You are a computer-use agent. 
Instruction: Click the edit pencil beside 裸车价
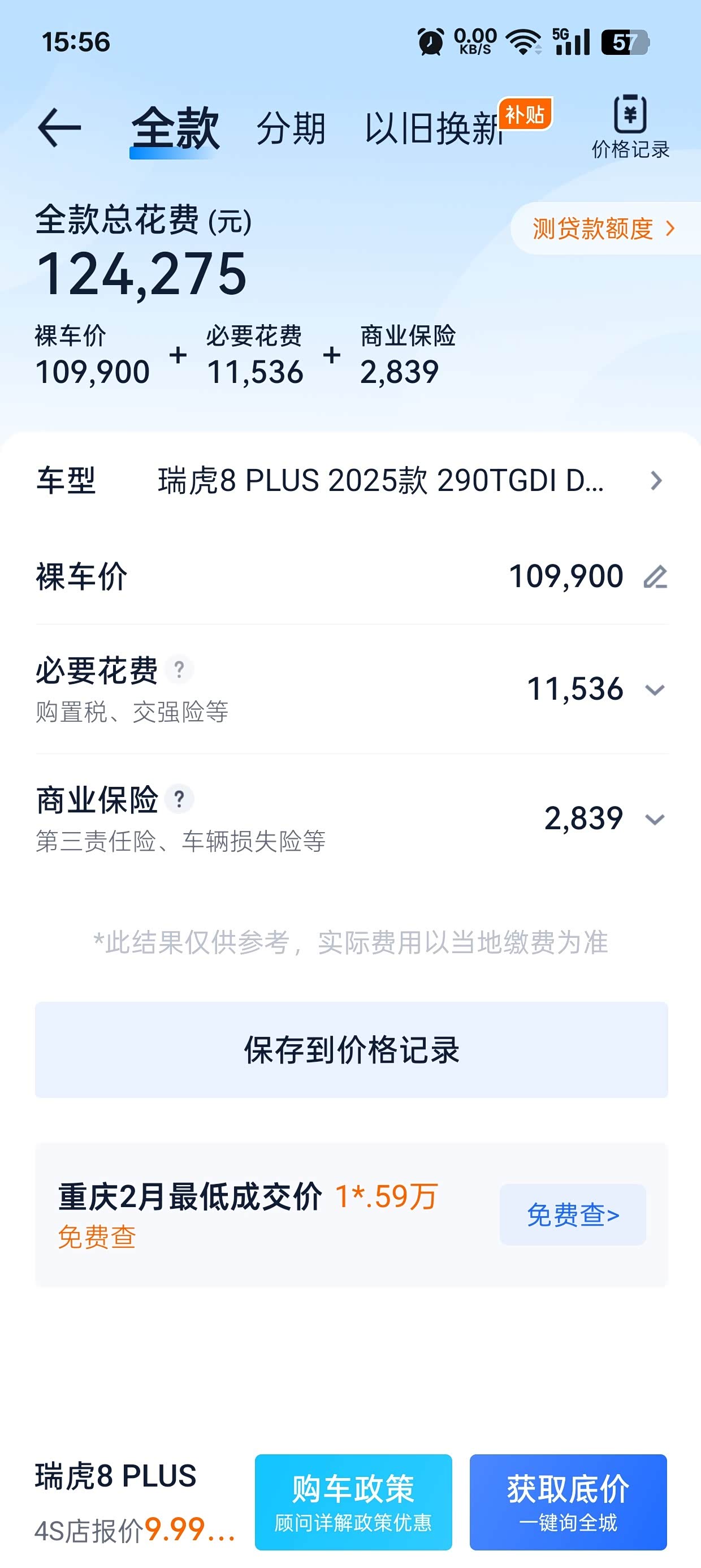point(655,576)
